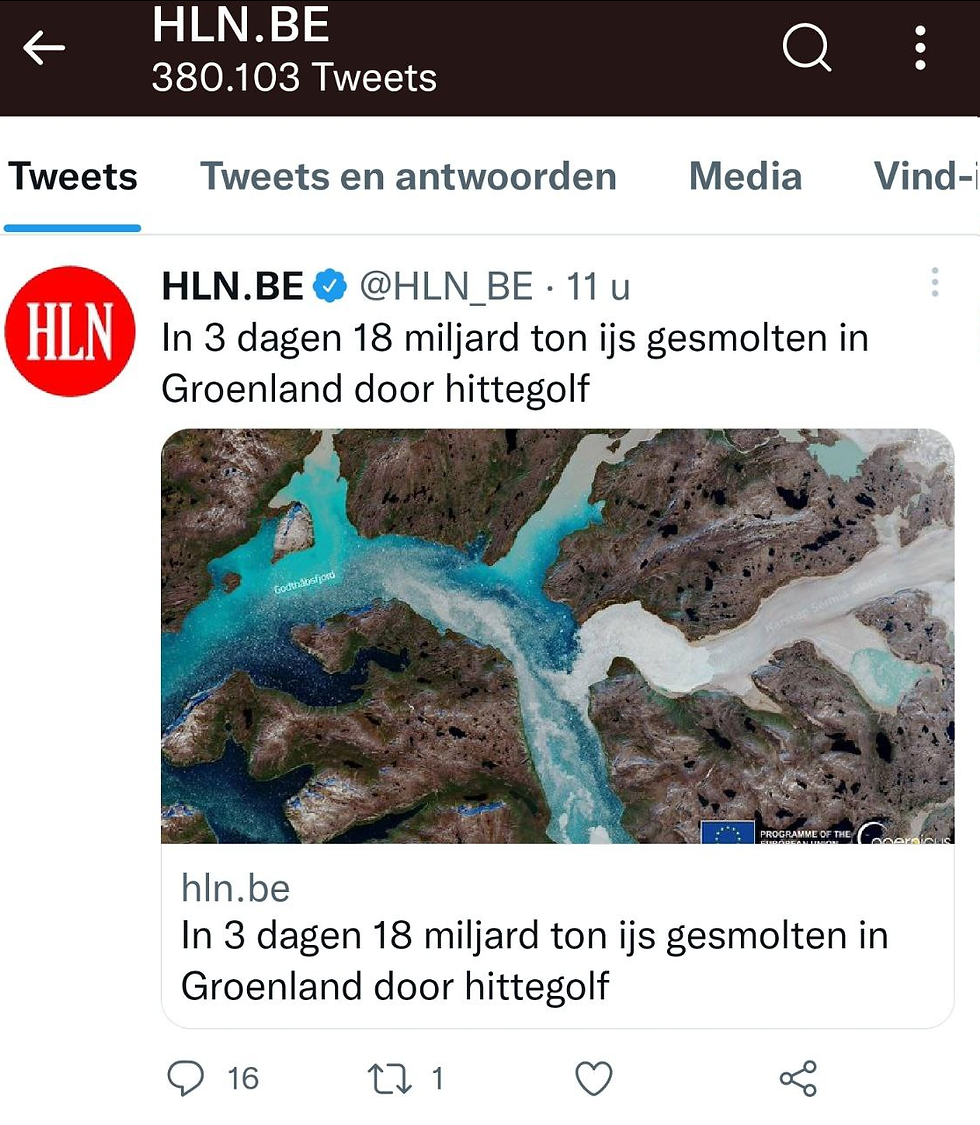Switch to the Media tab
The image size is (980, 1125).
pyautogui.click(x=745, y=177)
